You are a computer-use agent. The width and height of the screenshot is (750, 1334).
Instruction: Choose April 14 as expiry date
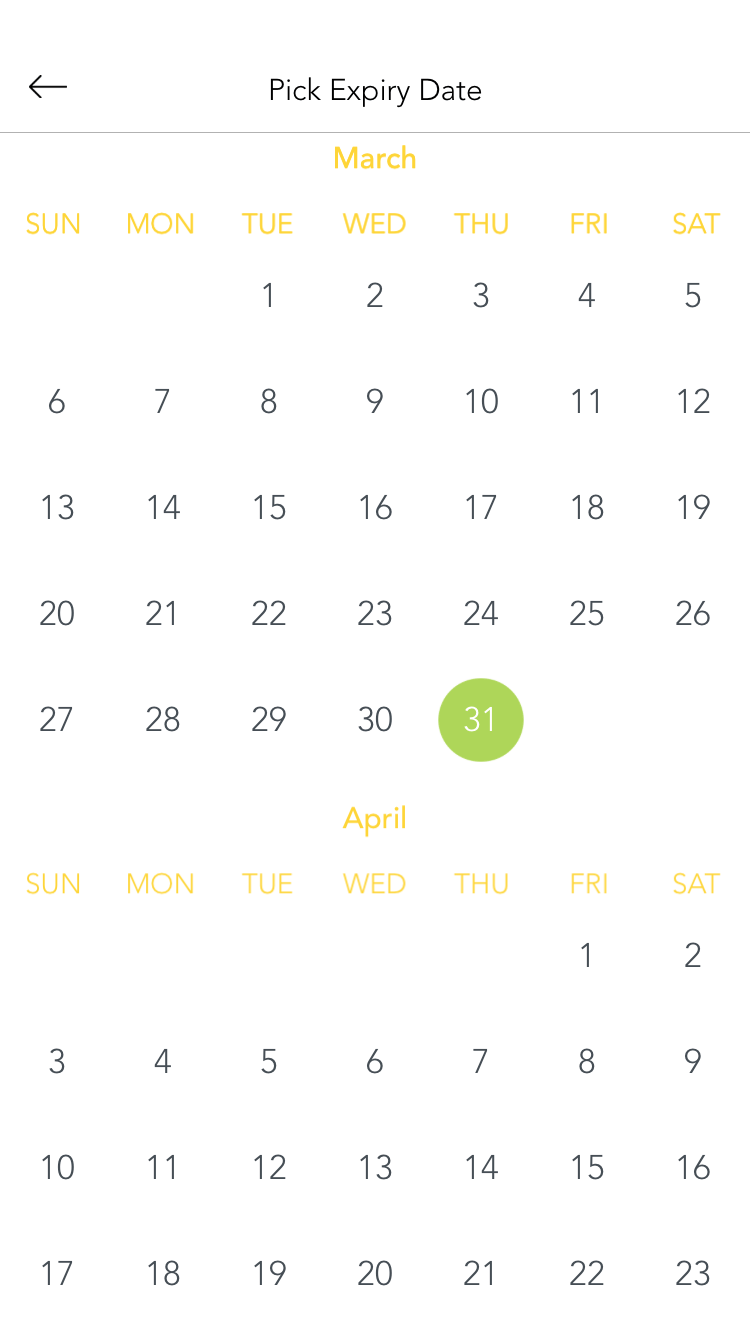[480, 1168]
